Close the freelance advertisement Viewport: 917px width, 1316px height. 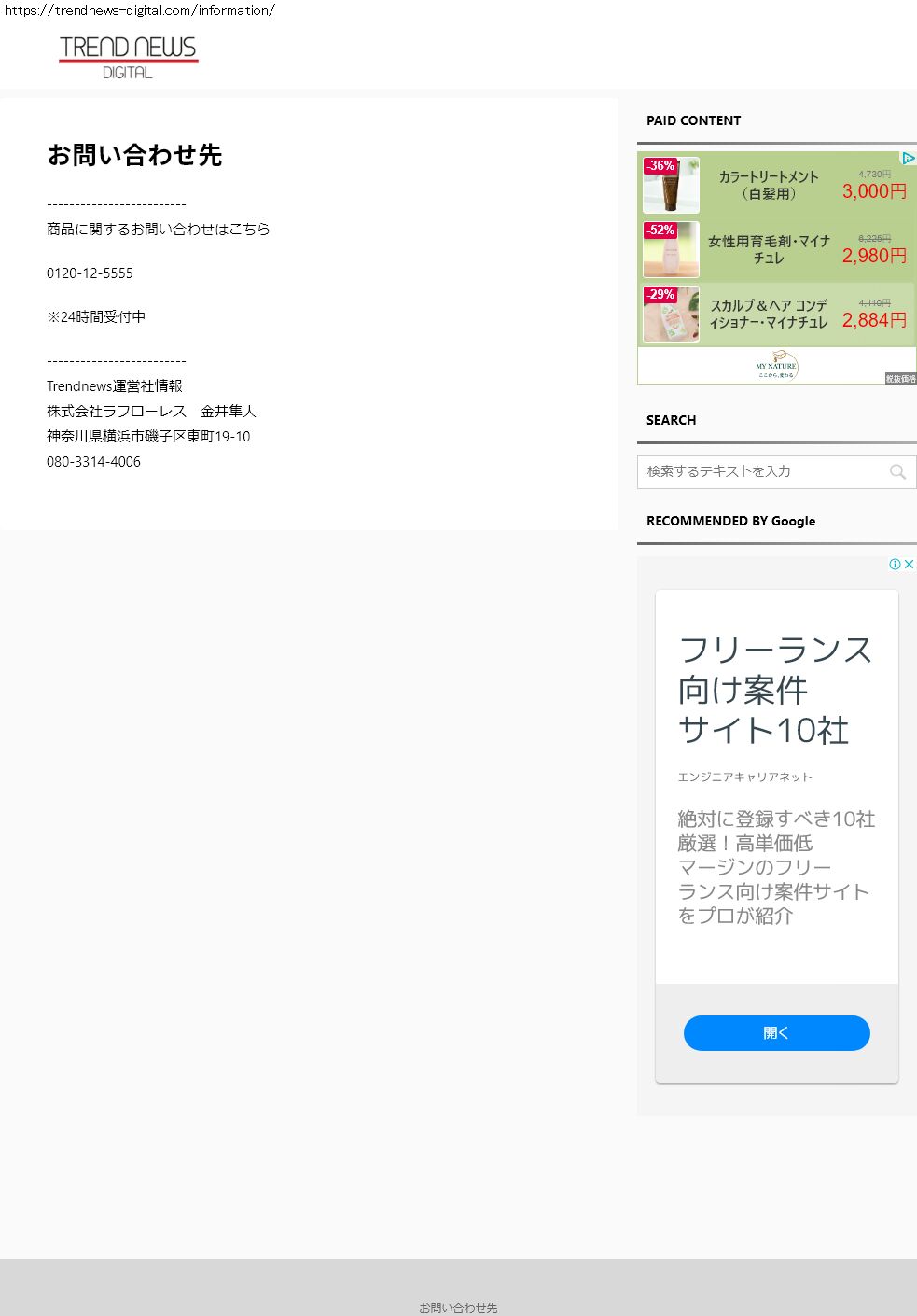point(910,564)
